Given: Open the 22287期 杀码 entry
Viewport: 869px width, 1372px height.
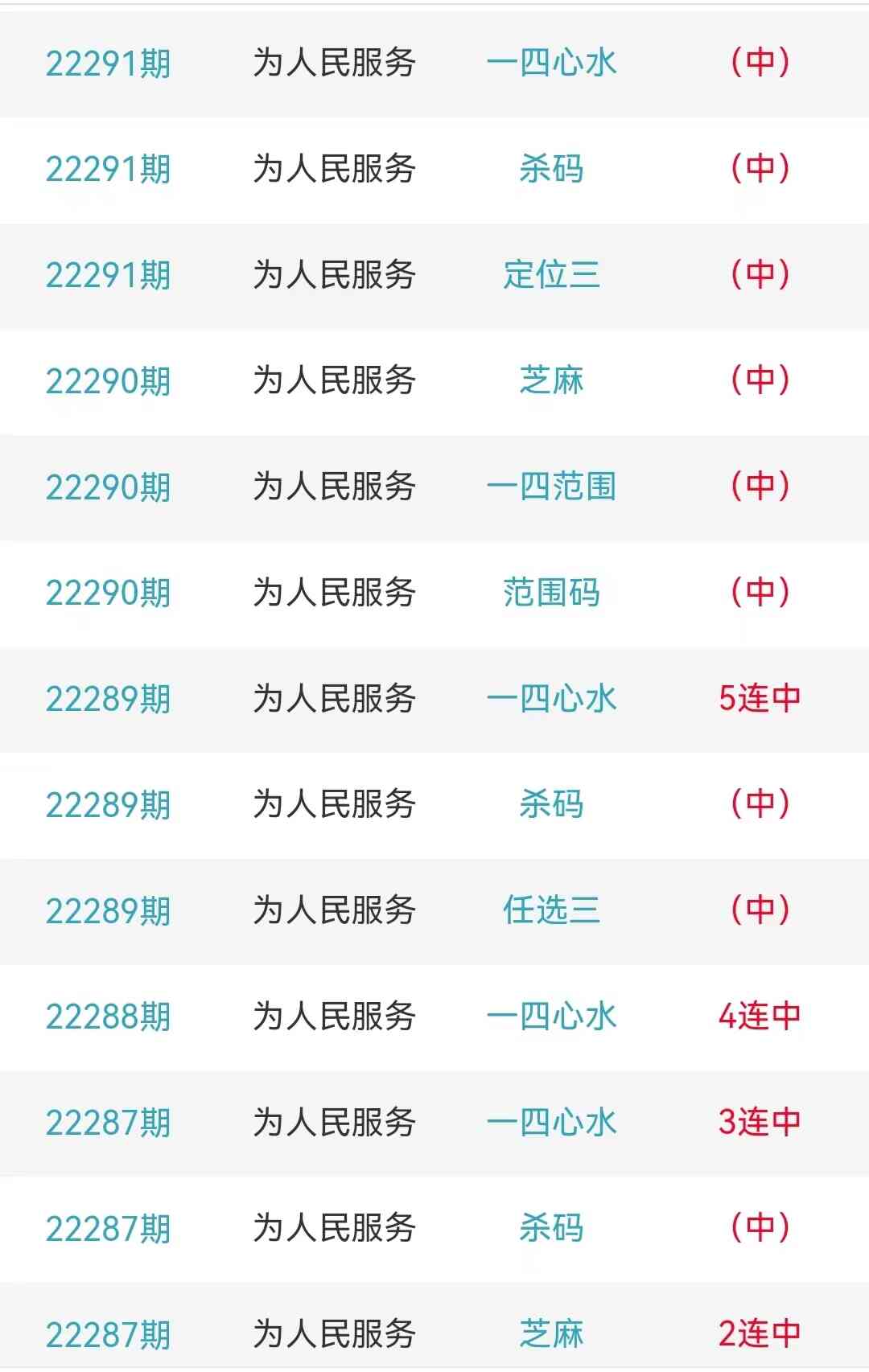Looking at the screenshot, I should tap(551, 1228).
